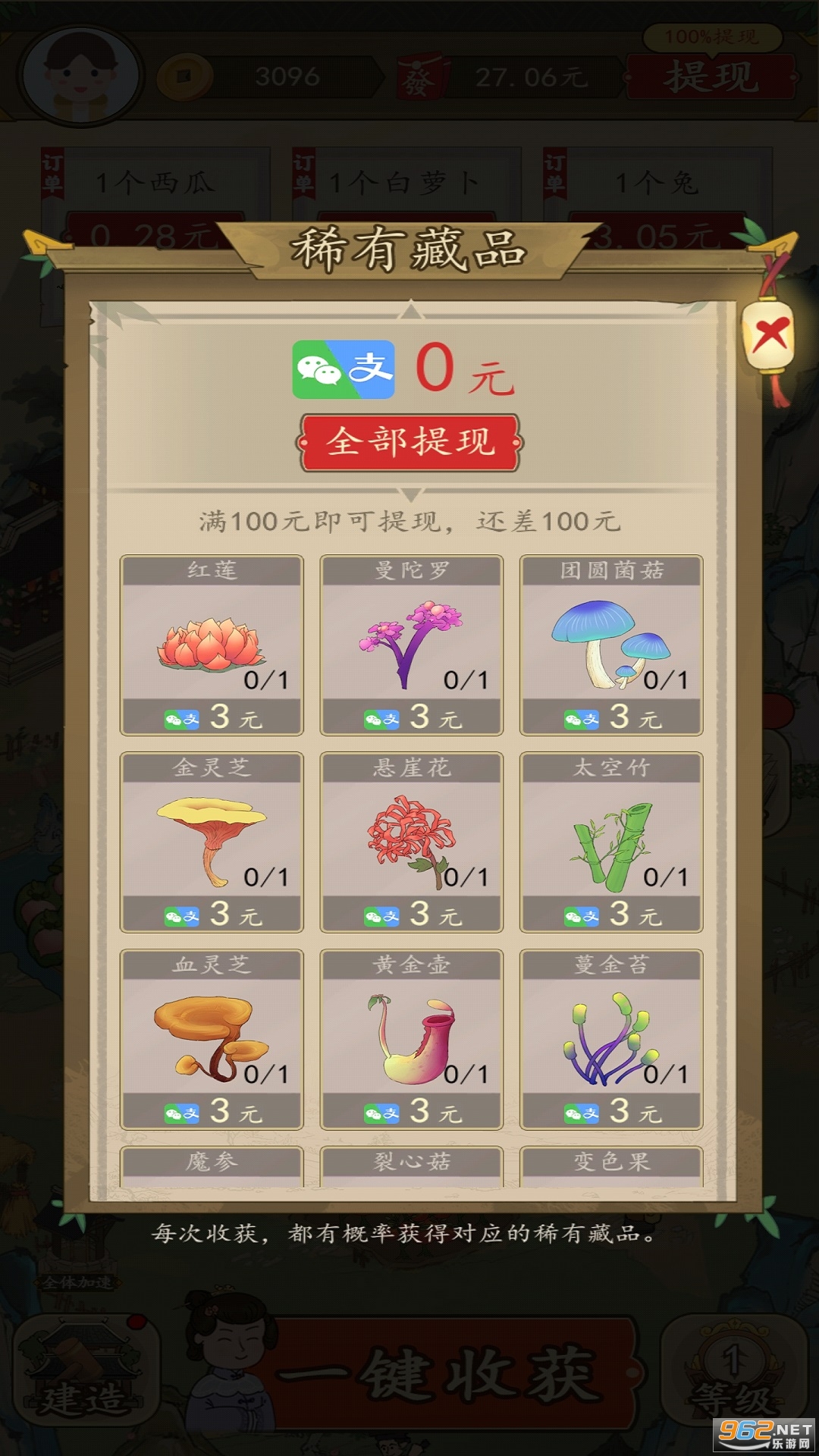Image resolution: width=819 pixels, height=1456 pixels.
Task: Select the 蔓金苔 collectible card
Action: (611, 1040)
